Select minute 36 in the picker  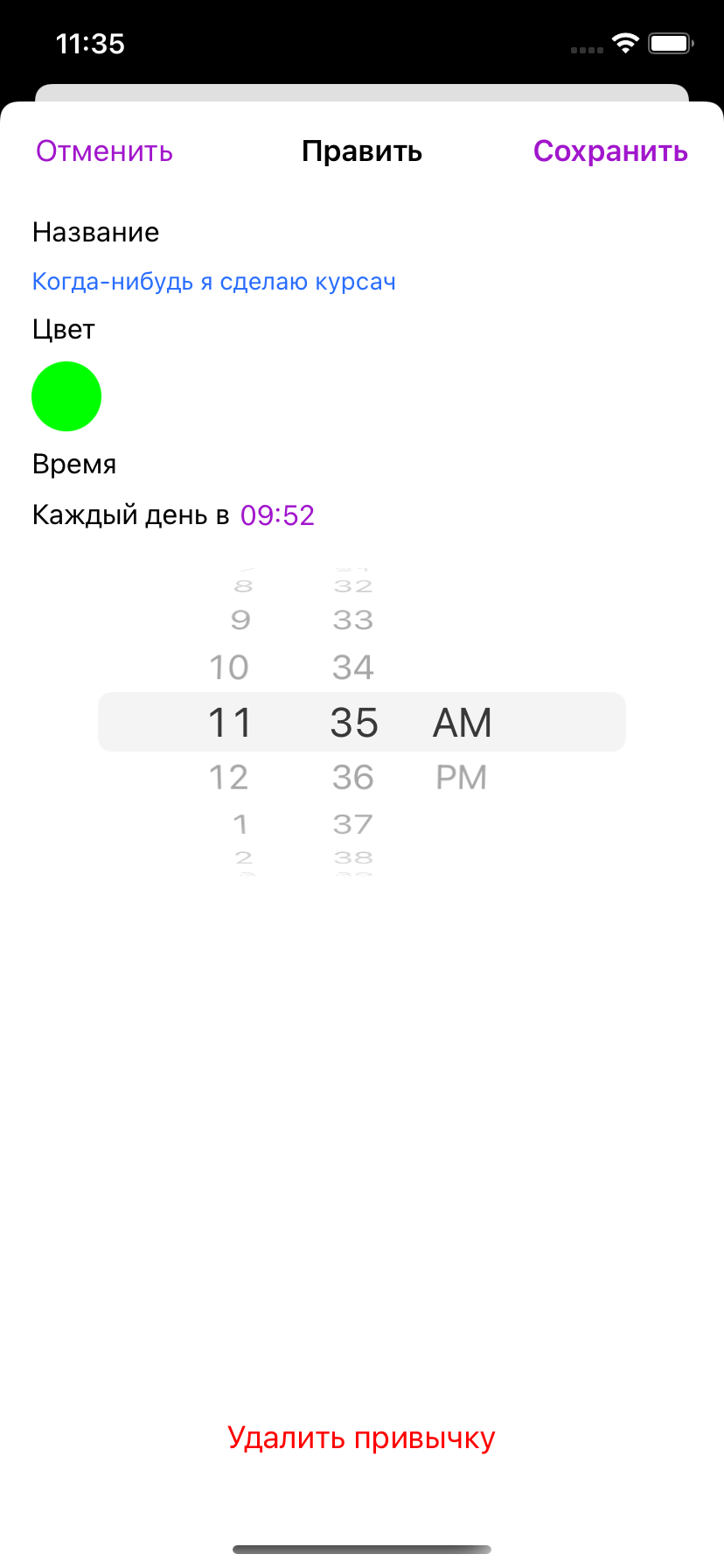pos(353,777)
